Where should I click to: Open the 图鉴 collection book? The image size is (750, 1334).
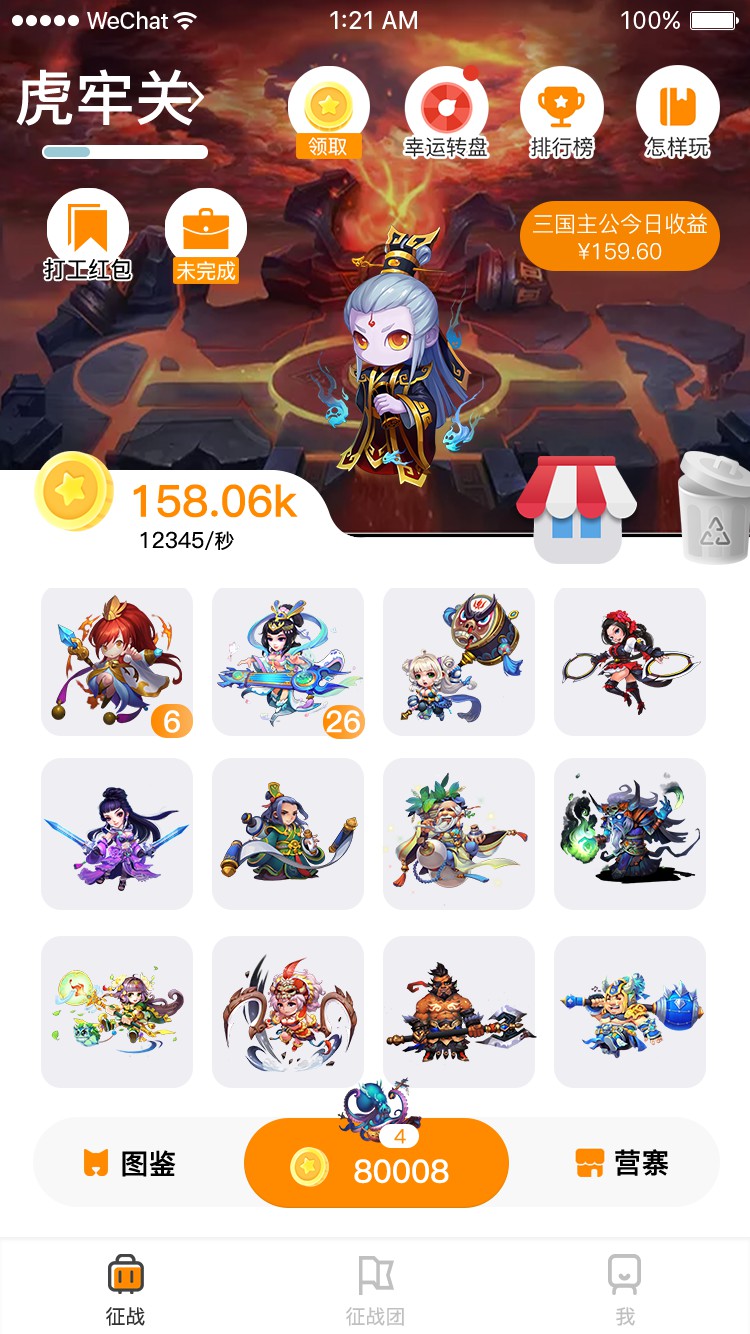click(x=130, y=1163)
